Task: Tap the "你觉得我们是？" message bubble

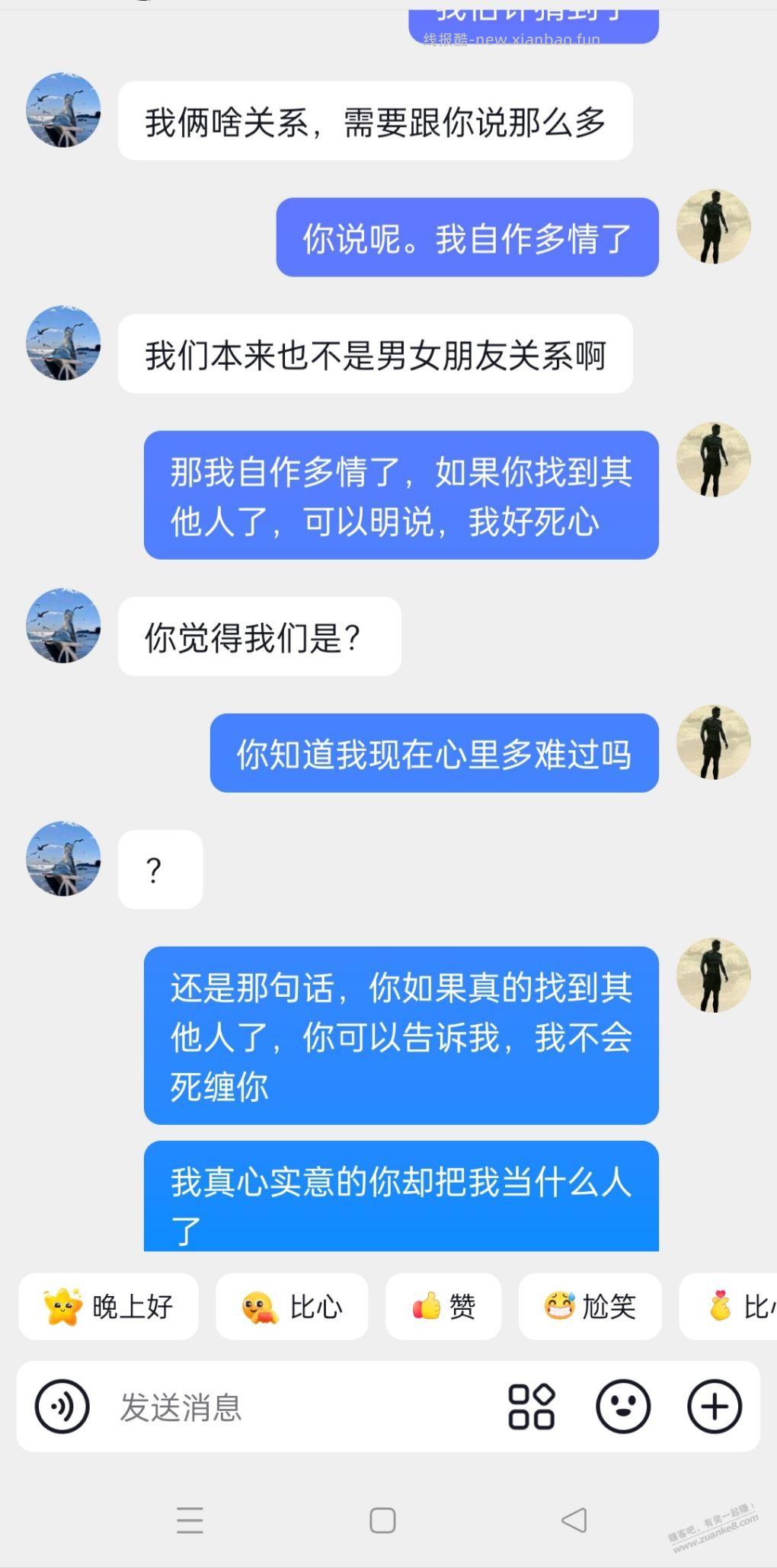Action: pos(259,637)
